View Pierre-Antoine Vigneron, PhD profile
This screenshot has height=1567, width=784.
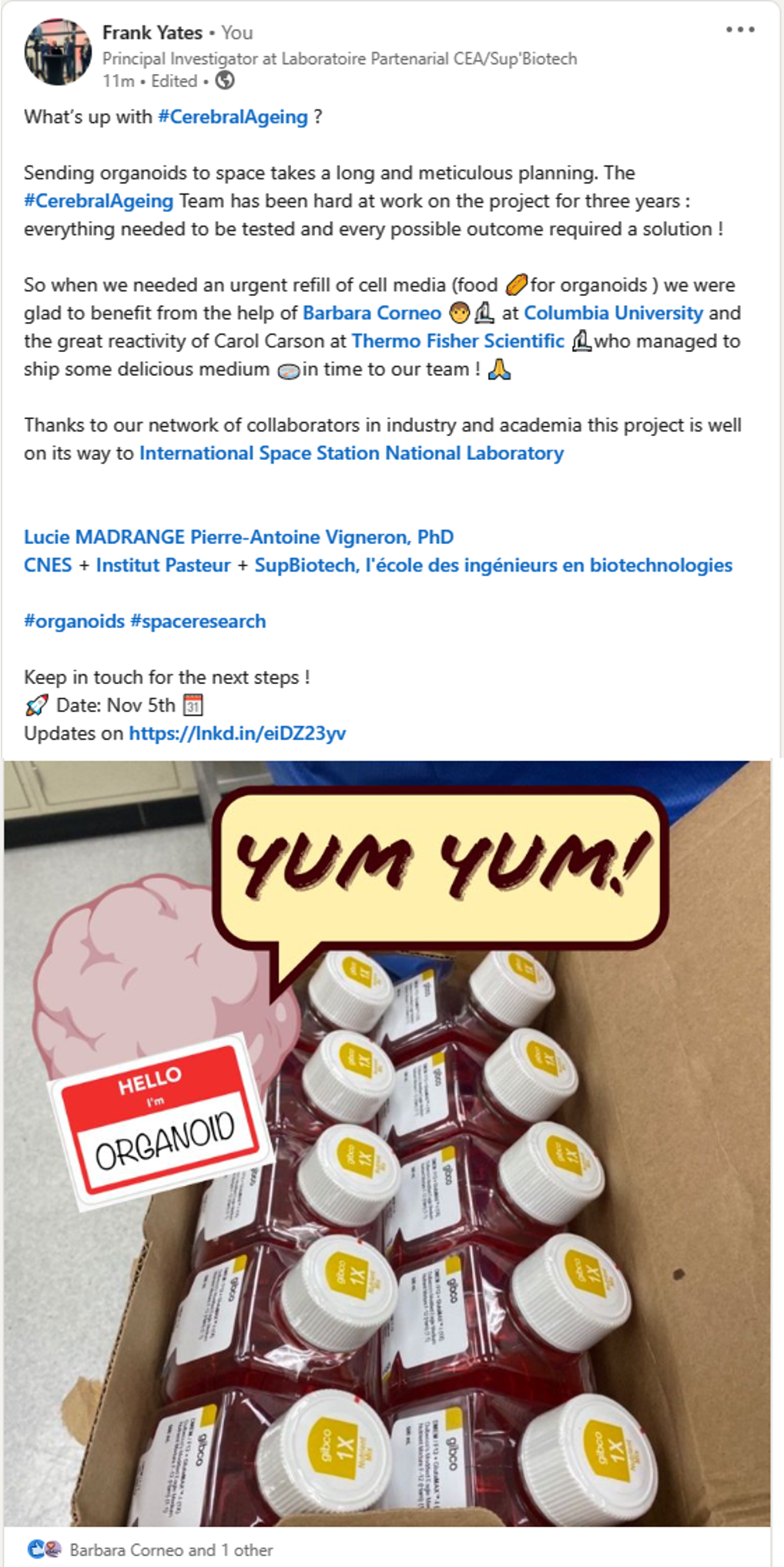pos(322,537)
